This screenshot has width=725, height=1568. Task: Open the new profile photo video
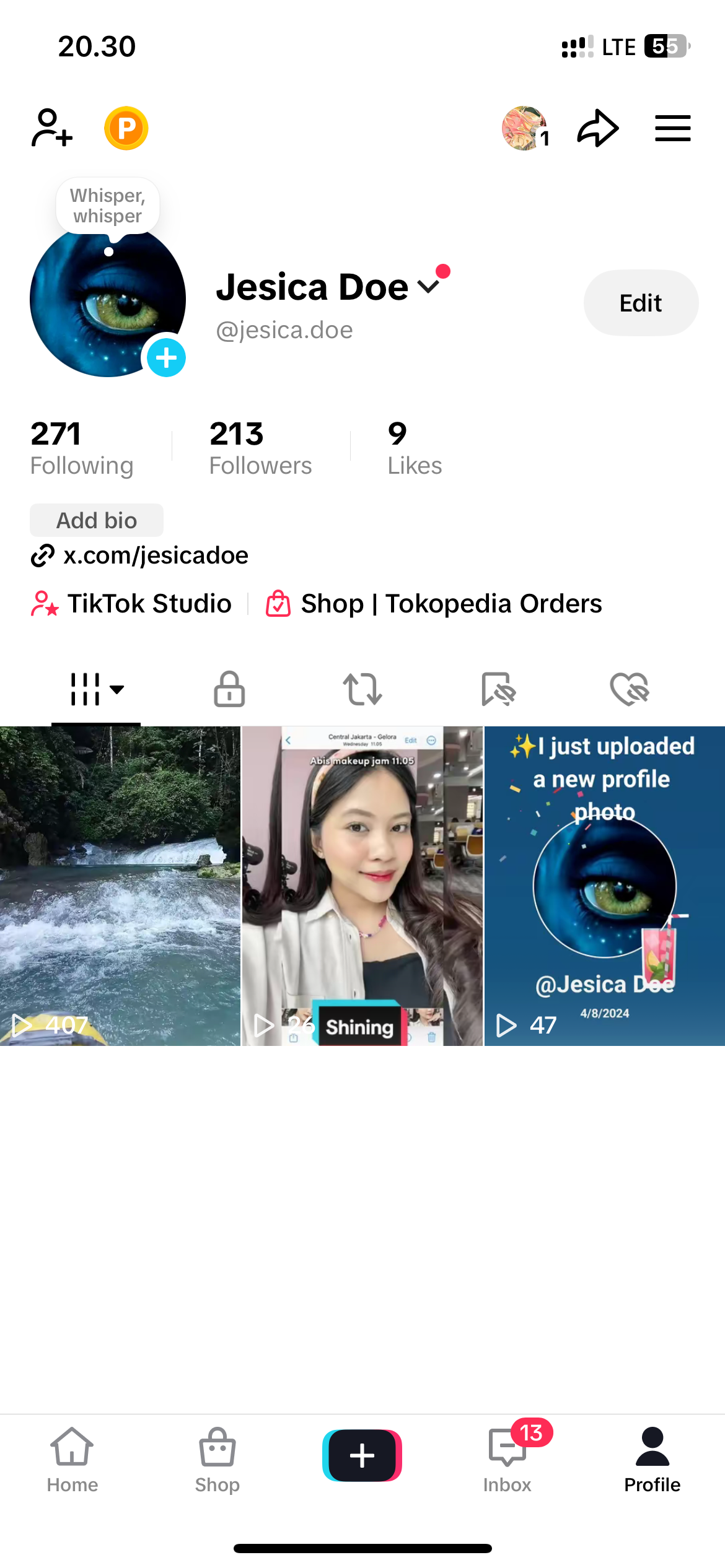605,886
